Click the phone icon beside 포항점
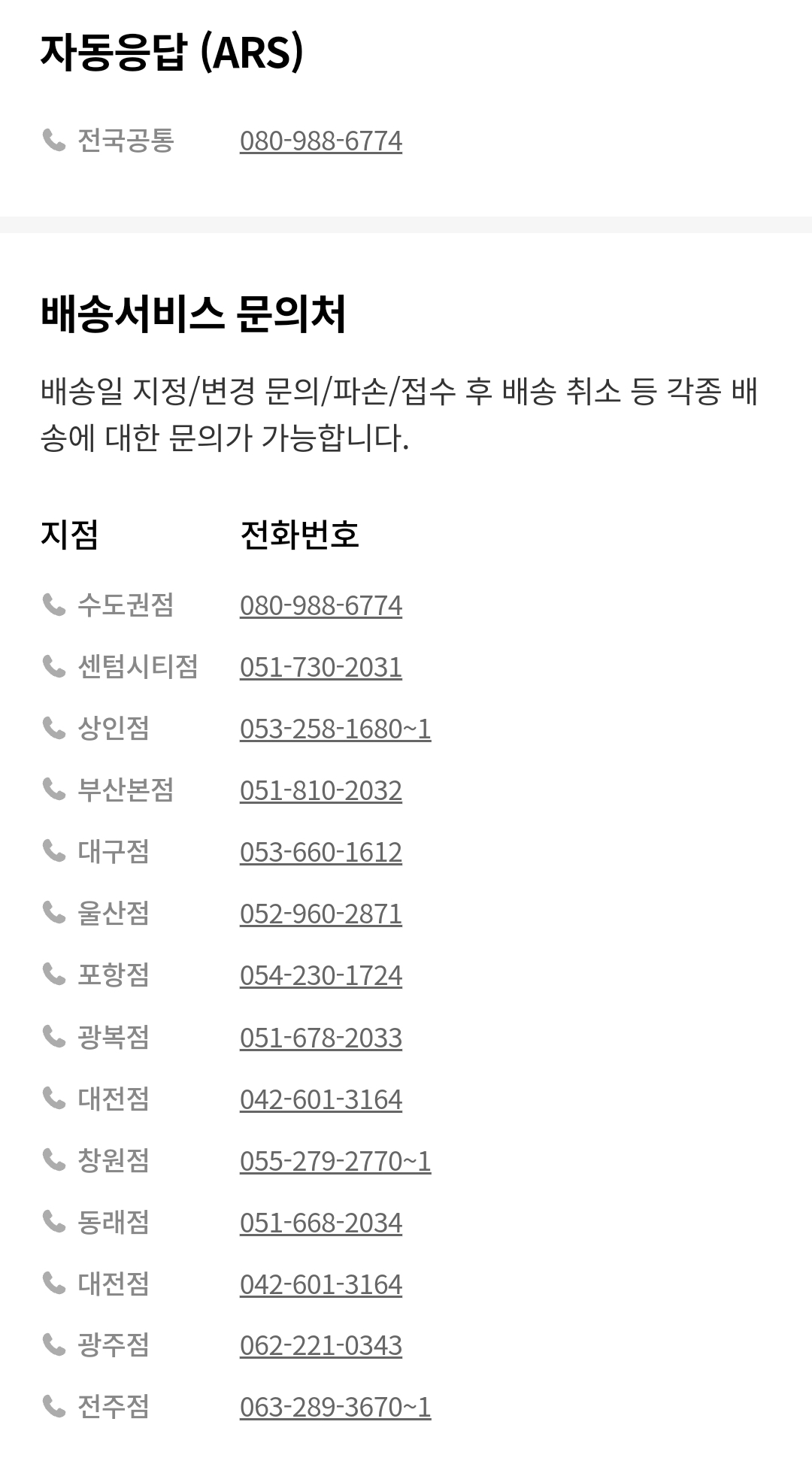 pyautogui.click(x=53, y=975)
